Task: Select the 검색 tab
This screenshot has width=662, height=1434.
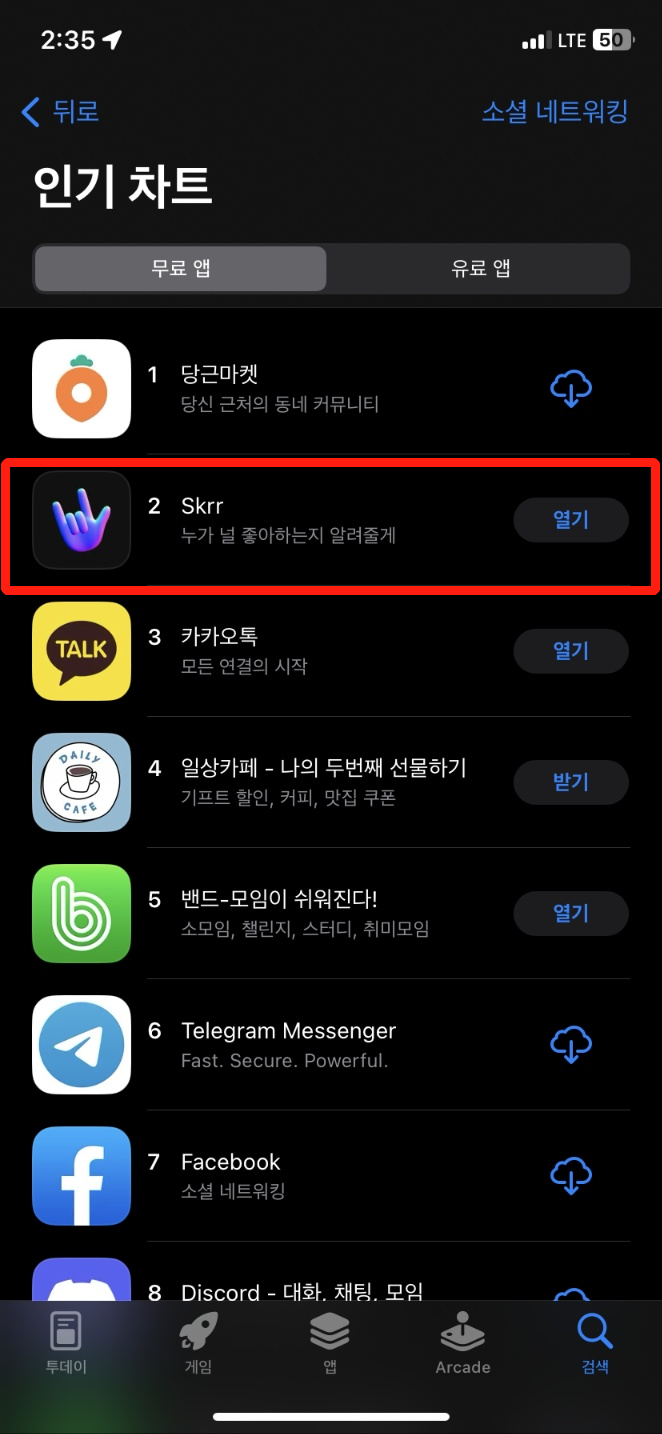Action: pyautogui.click(x=595, y=1345)
